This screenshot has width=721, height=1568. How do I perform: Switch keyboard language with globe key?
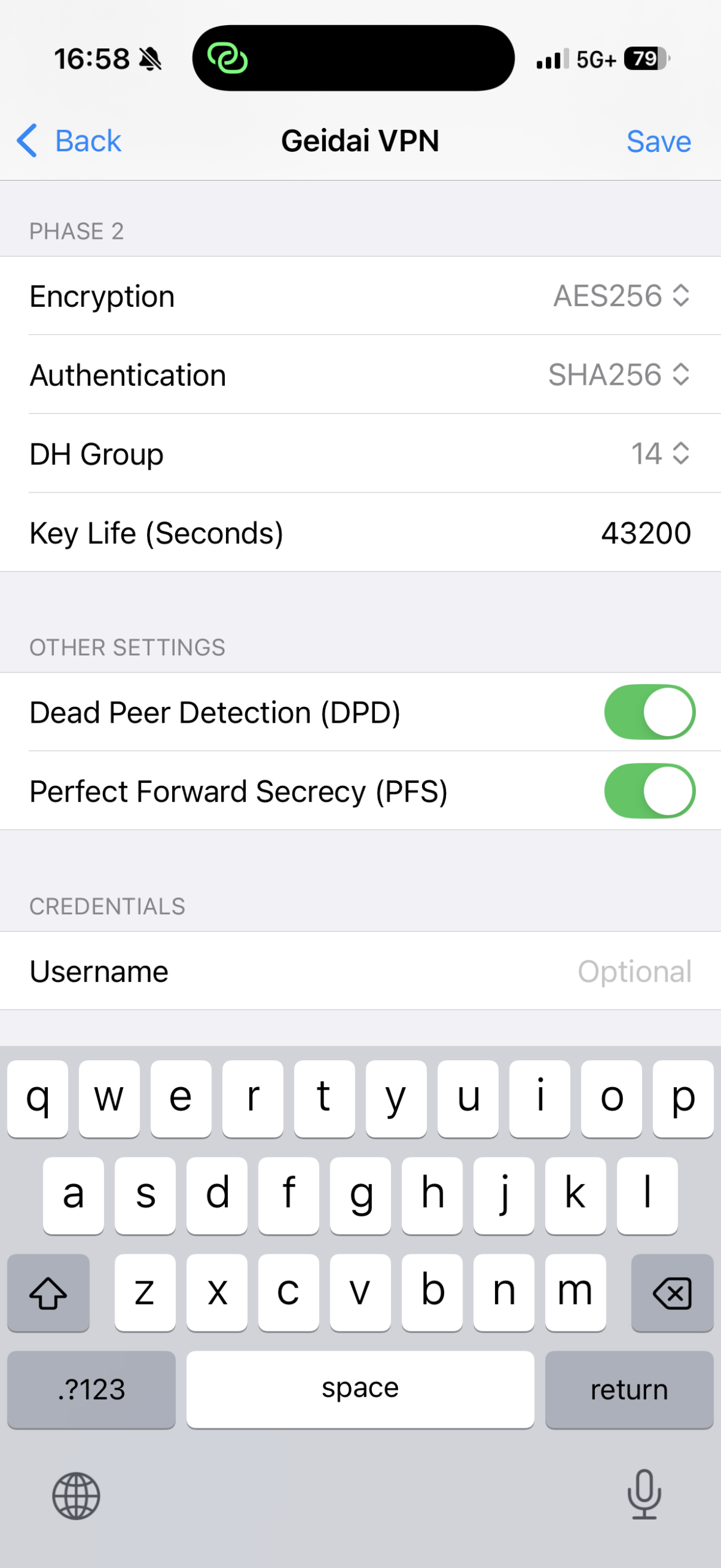point(76,1496)
